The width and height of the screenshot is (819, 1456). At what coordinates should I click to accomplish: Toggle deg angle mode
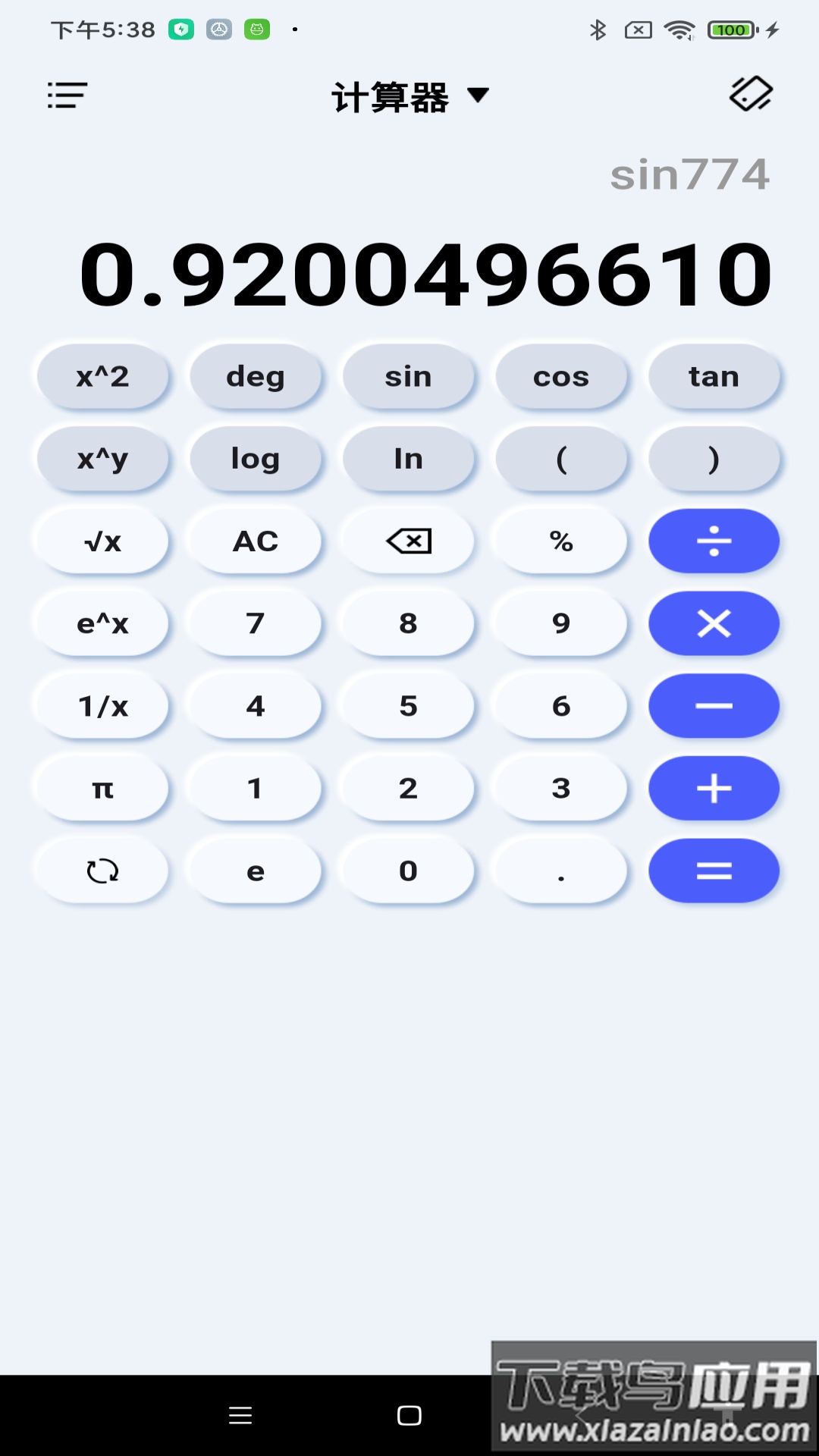[256, 376]
